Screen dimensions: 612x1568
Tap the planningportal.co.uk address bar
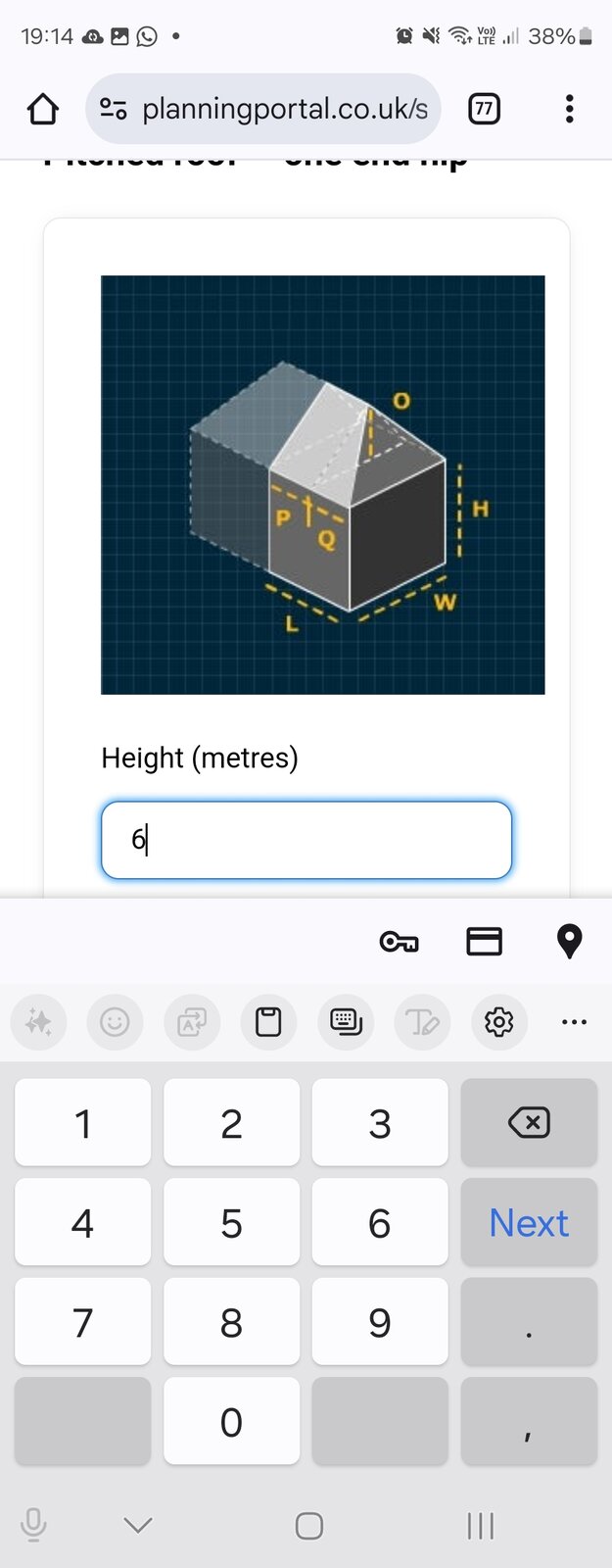(264, 109)
